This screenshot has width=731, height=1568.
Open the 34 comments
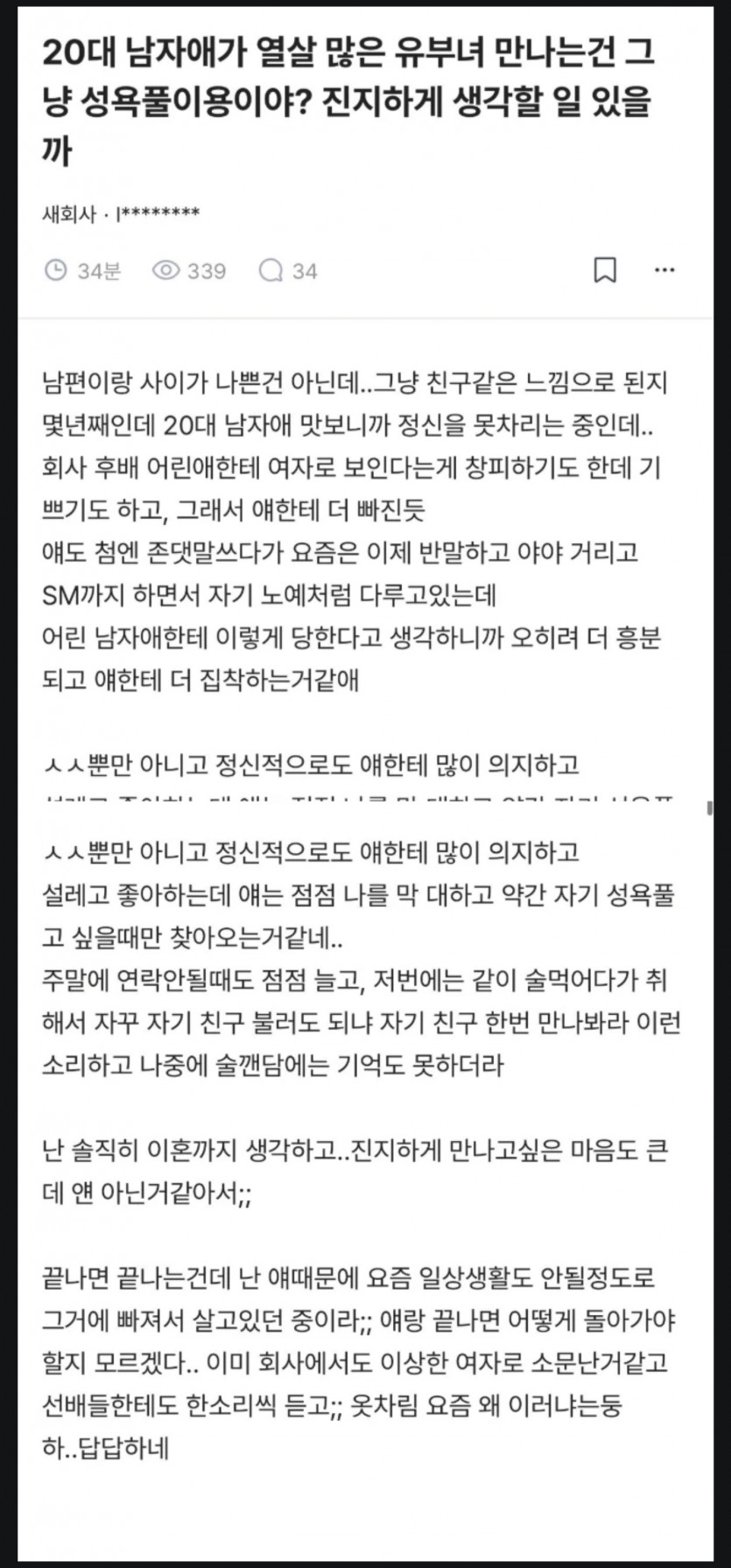pyautogui.click(x=288, y=271)
